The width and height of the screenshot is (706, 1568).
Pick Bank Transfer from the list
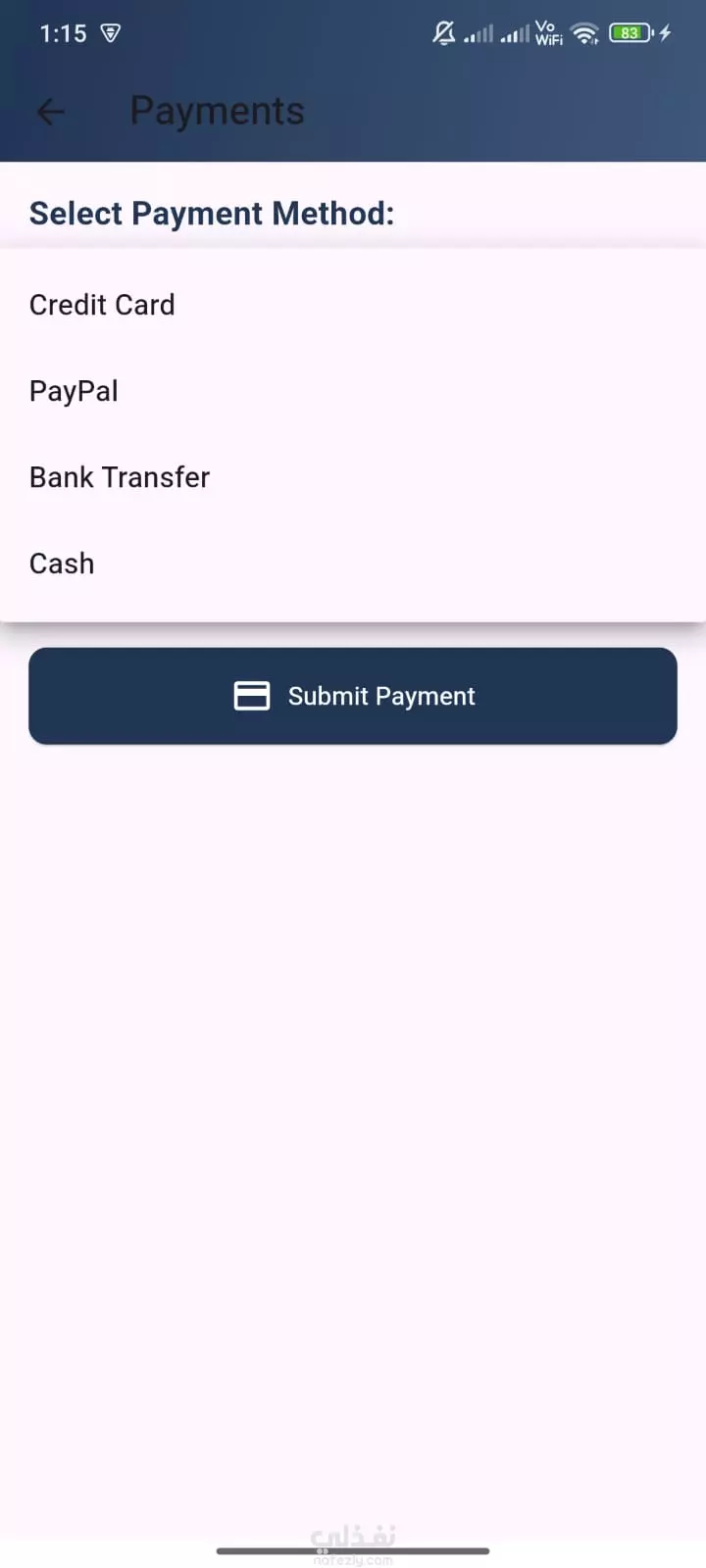coord(353,477)
